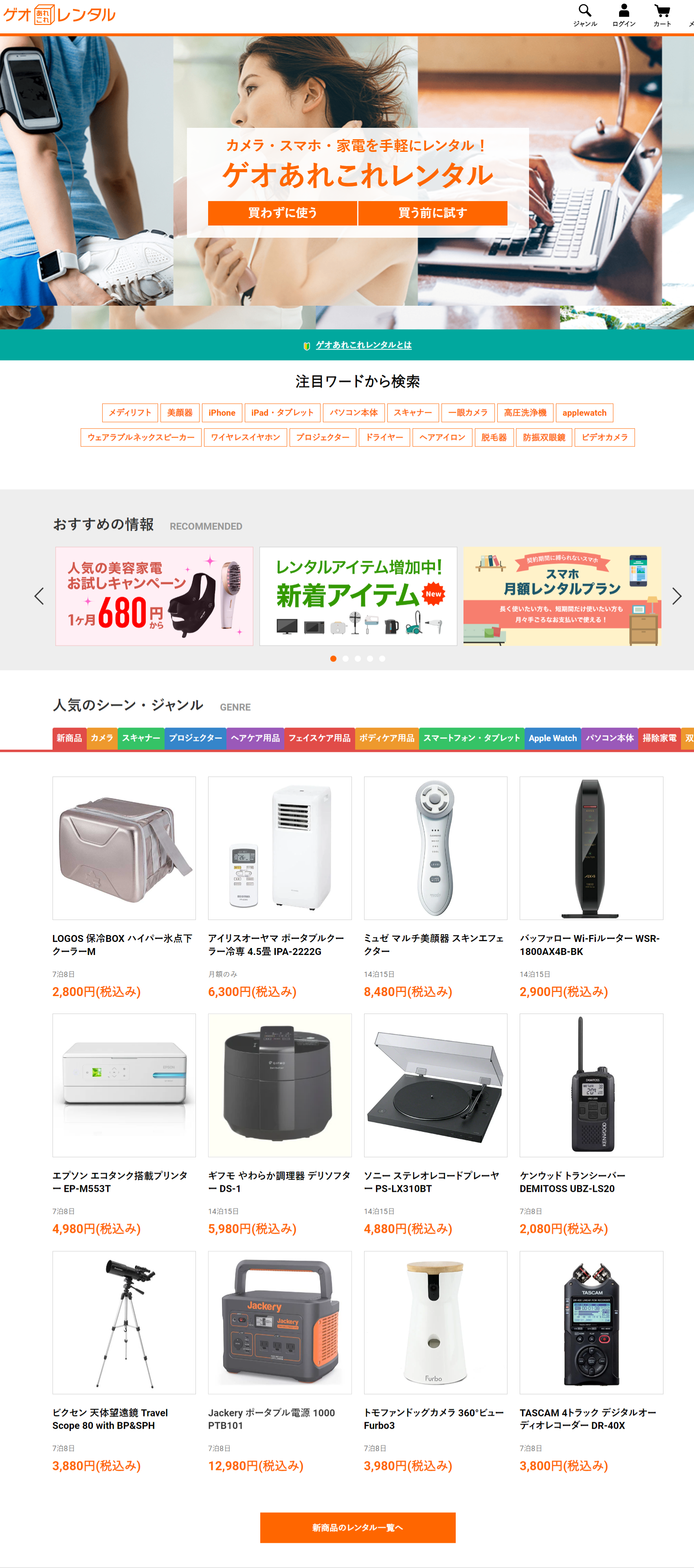Select the メディリフト keyword chip
This screenshot has width=694, height=1568.
(x=130, y=413)
